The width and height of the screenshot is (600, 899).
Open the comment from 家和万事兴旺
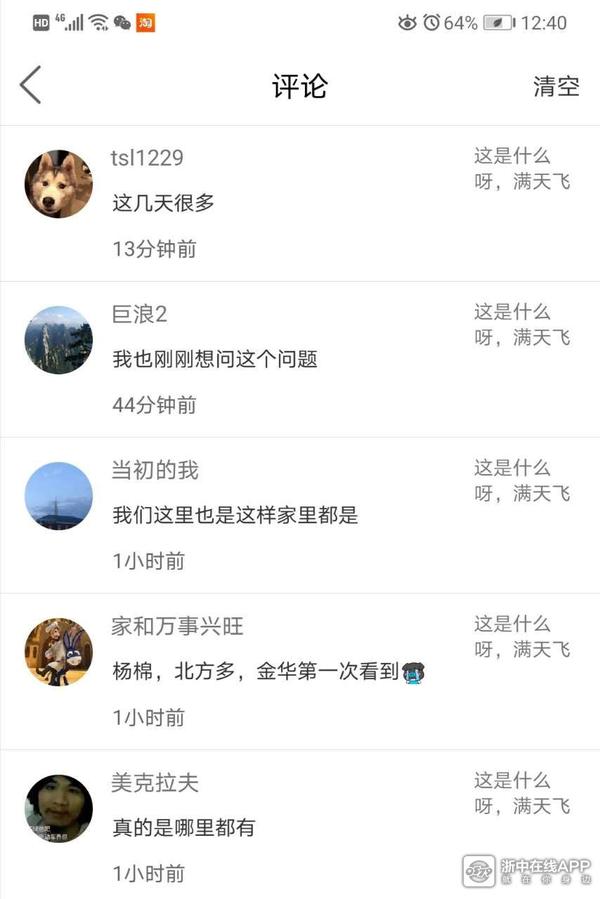pos(265,672)
